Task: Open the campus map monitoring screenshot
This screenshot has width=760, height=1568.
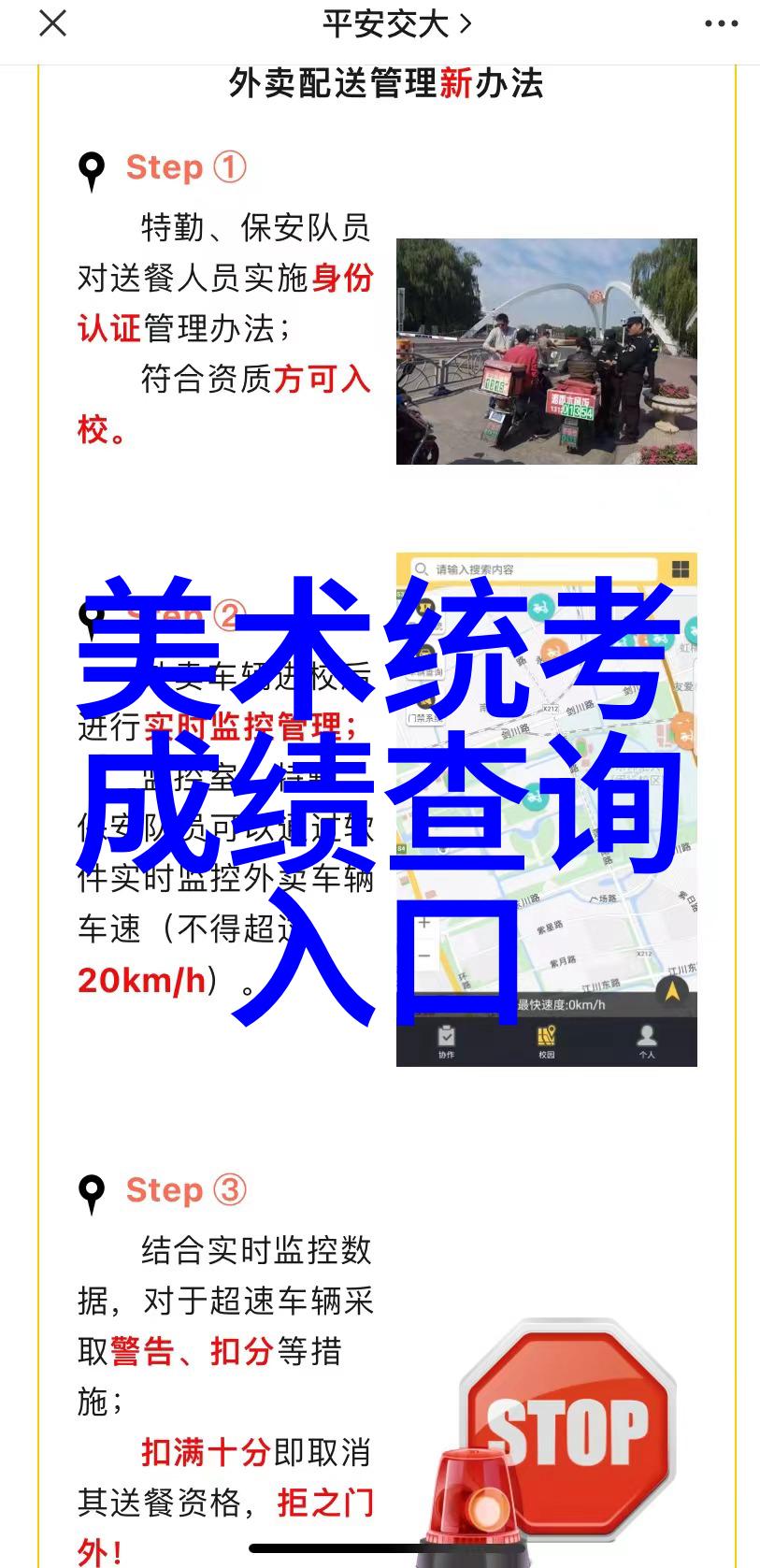Action: [x=546, y=810]
